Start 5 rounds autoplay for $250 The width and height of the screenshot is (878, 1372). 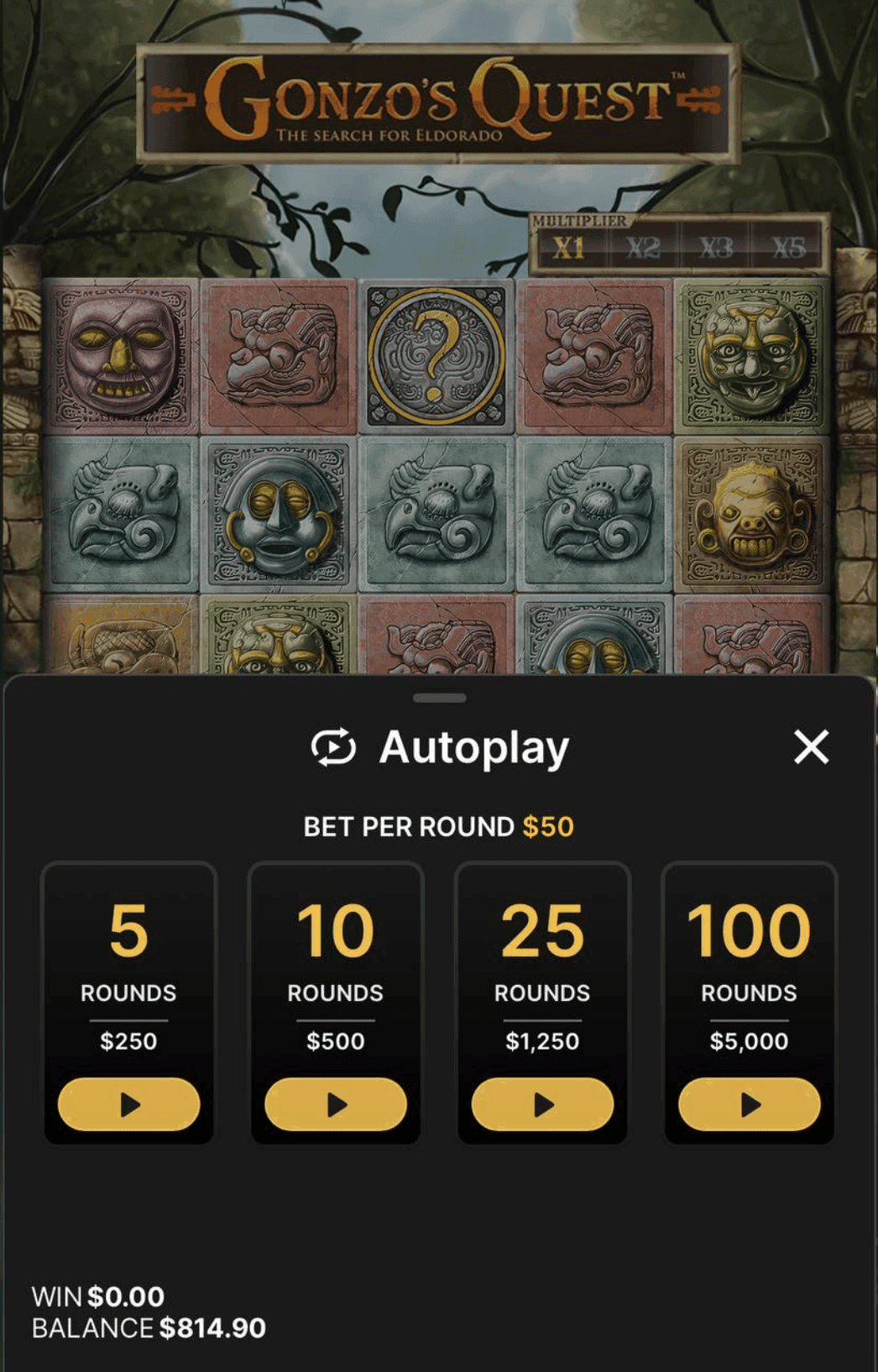(x=128, y=1104)
